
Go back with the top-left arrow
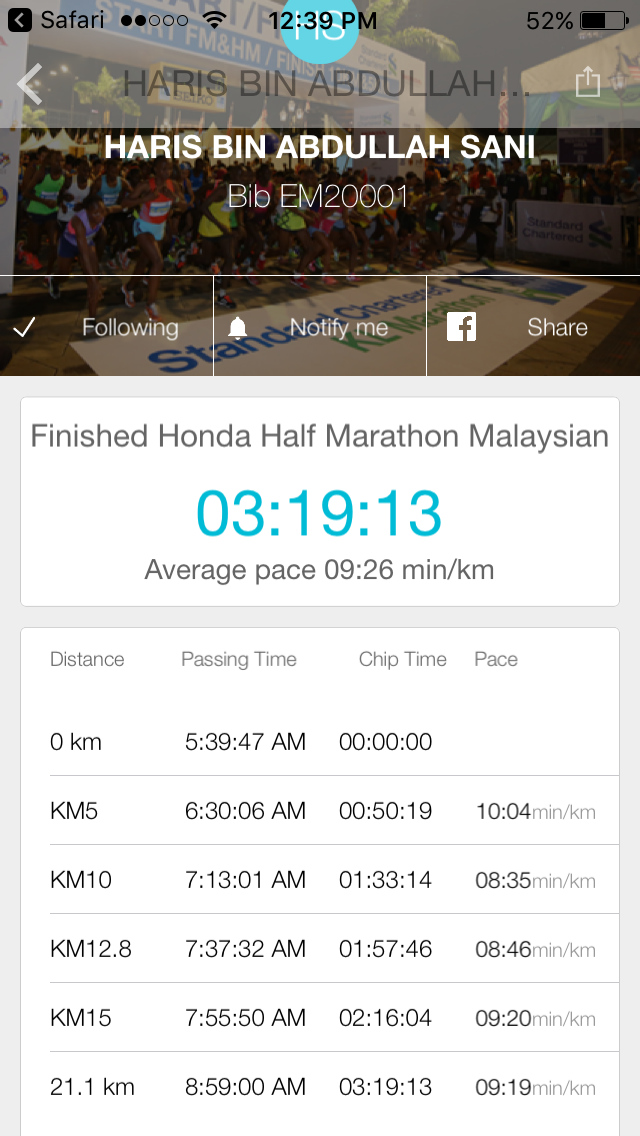click(x=30, y=84)
